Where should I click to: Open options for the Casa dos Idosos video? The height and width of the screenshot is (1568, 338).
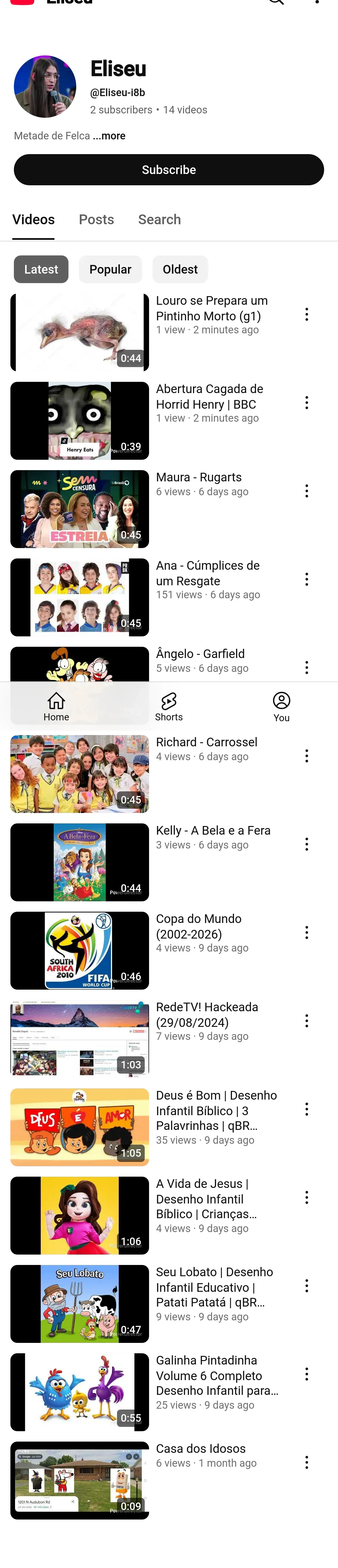[x=307, y=1462]
